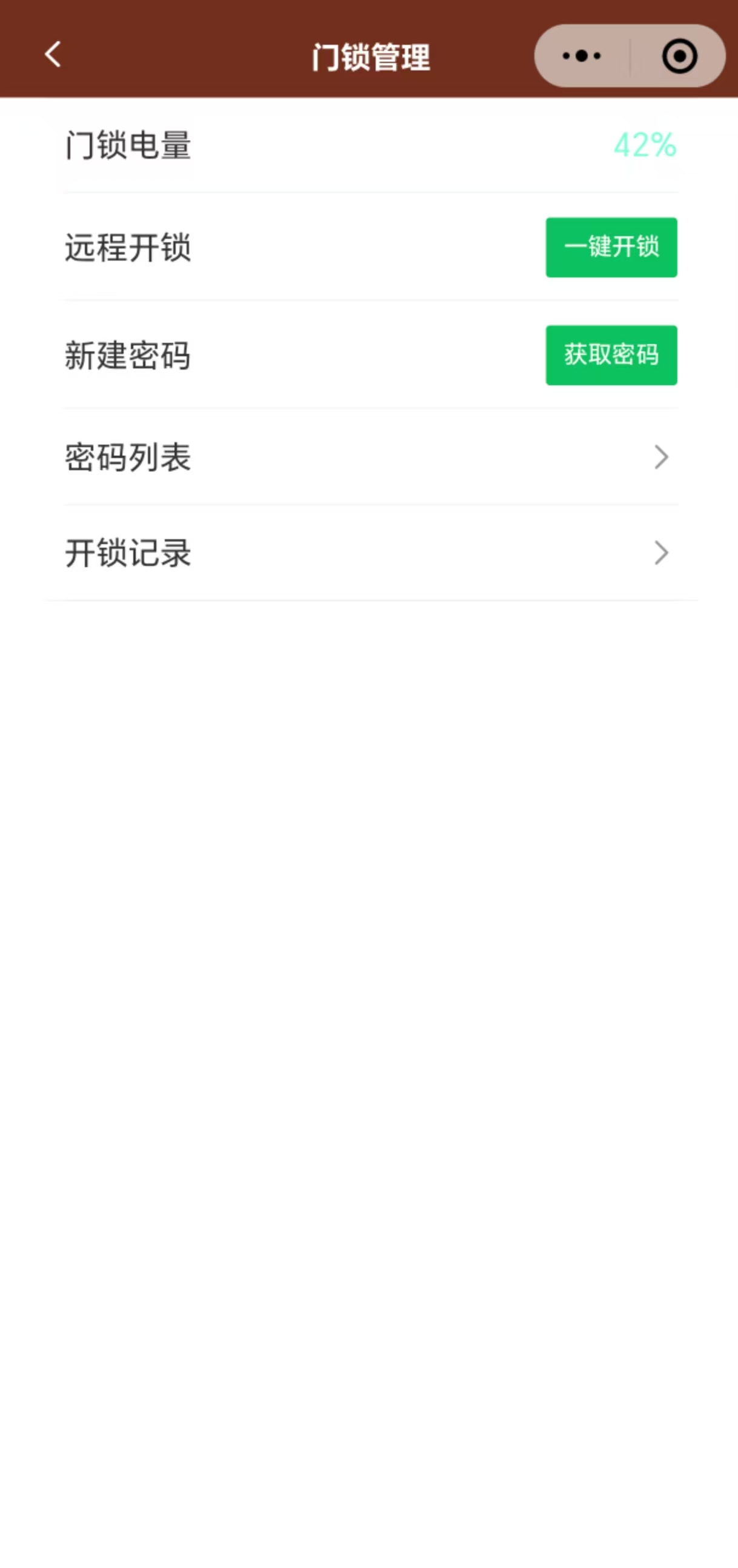Open unlock history via 开锁记录 row arrow

[x=661, y=553]
